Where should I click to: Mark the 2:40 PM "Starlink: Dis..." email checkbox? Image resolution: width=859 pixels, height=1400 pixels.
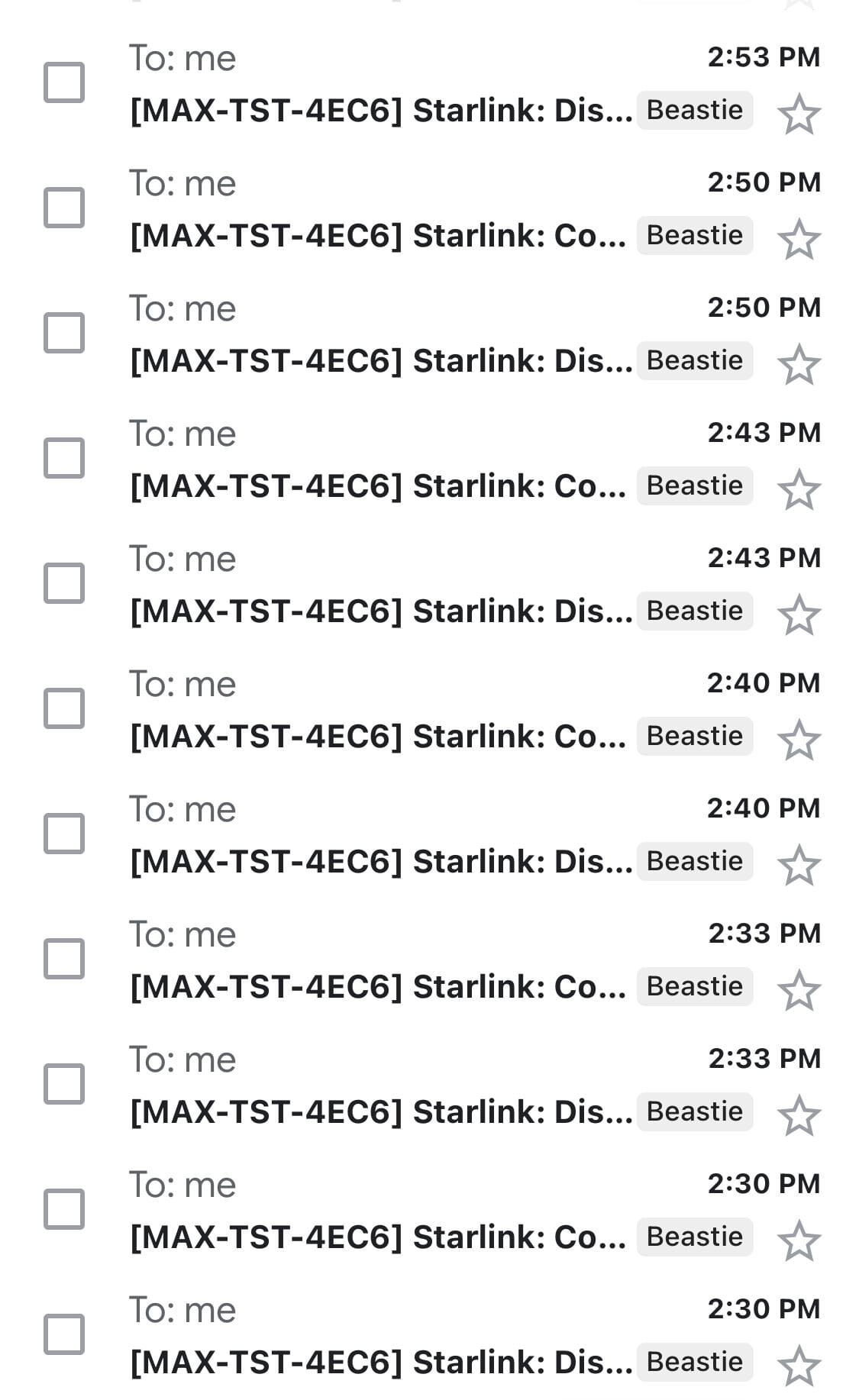coord(64,834)
